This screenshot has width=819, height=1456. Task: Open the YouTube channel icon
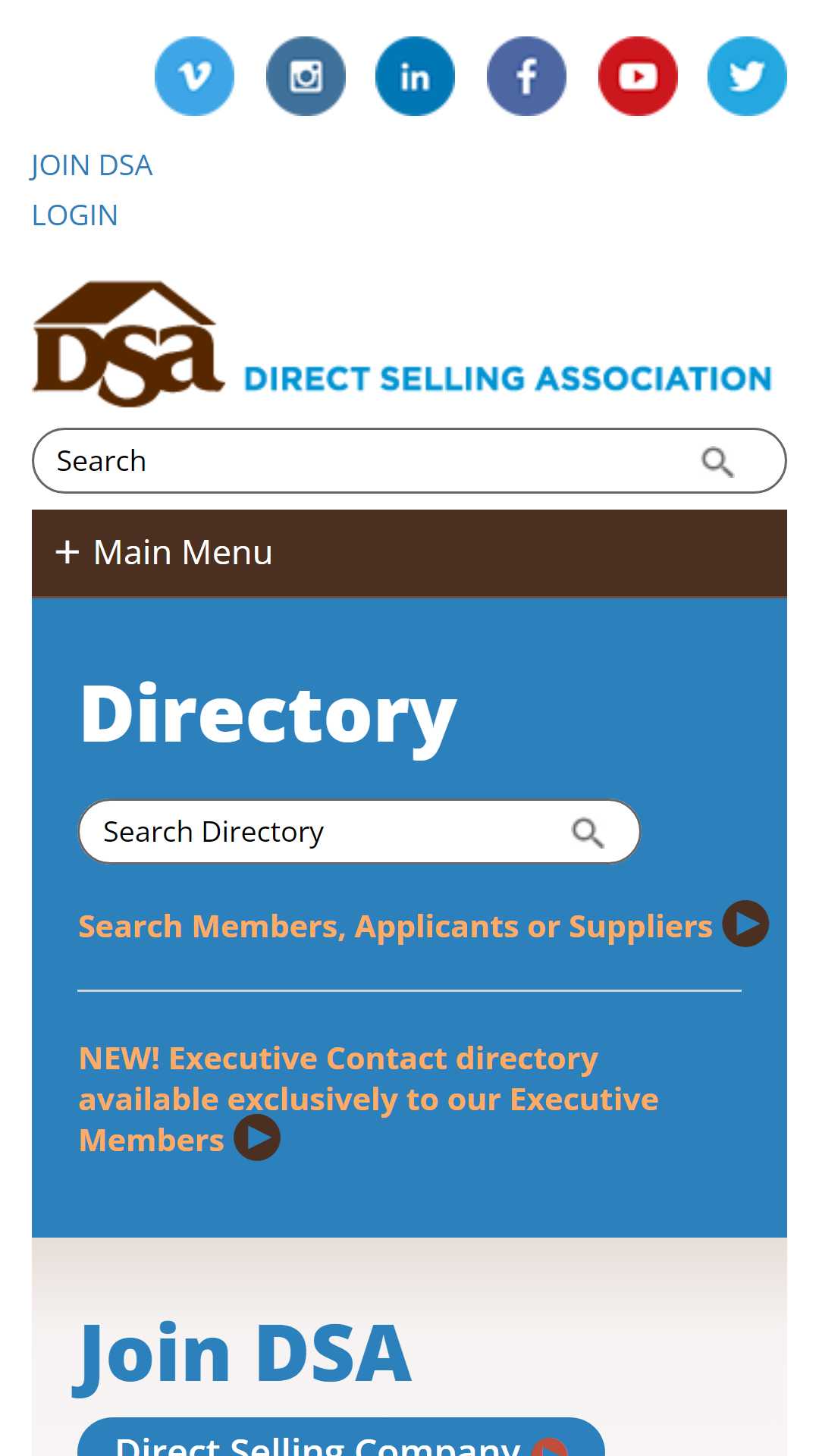(638, 76)
